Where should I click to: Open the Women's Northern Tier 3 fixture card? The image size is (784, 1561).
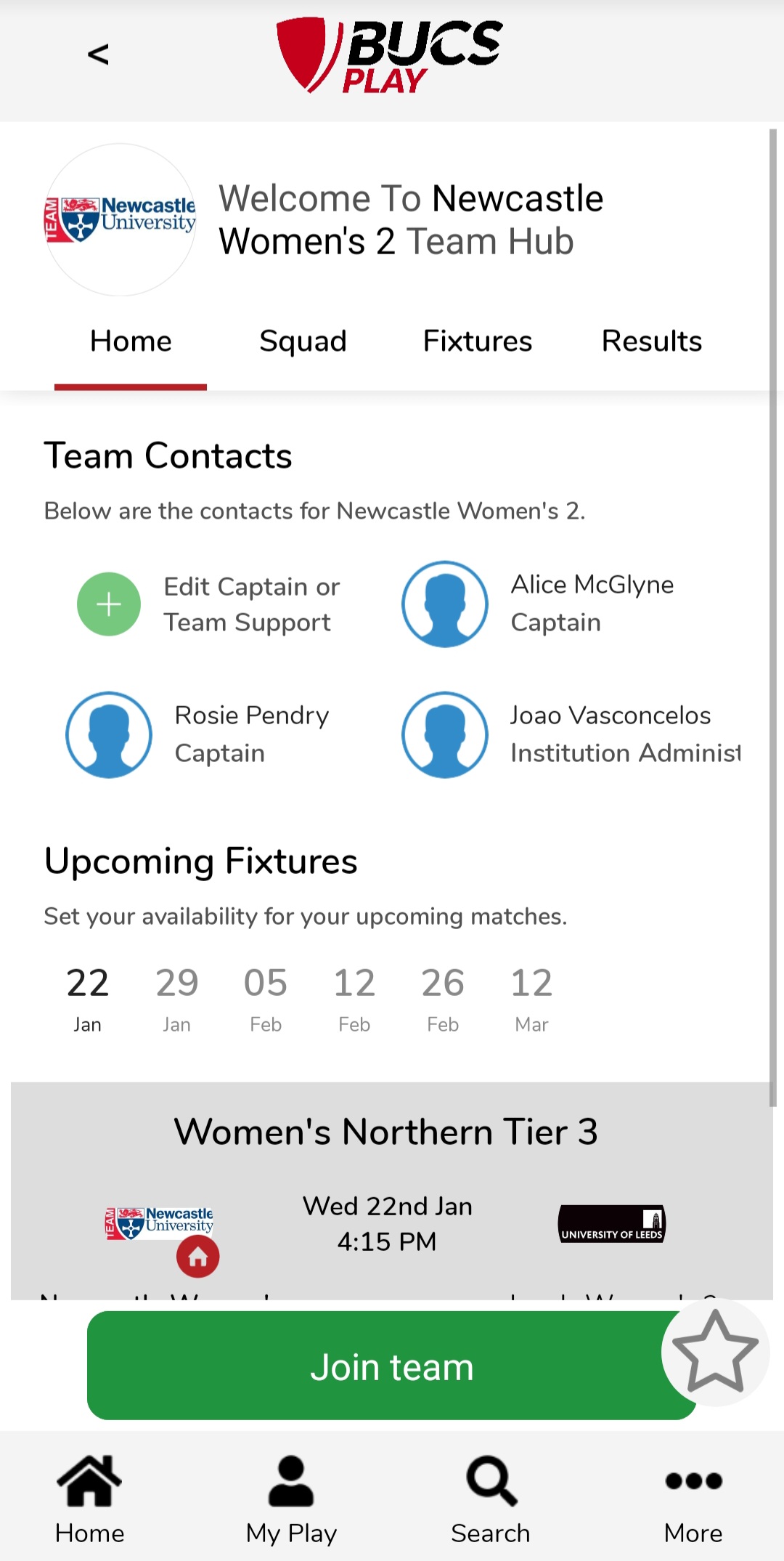(x=391, y=1191)
